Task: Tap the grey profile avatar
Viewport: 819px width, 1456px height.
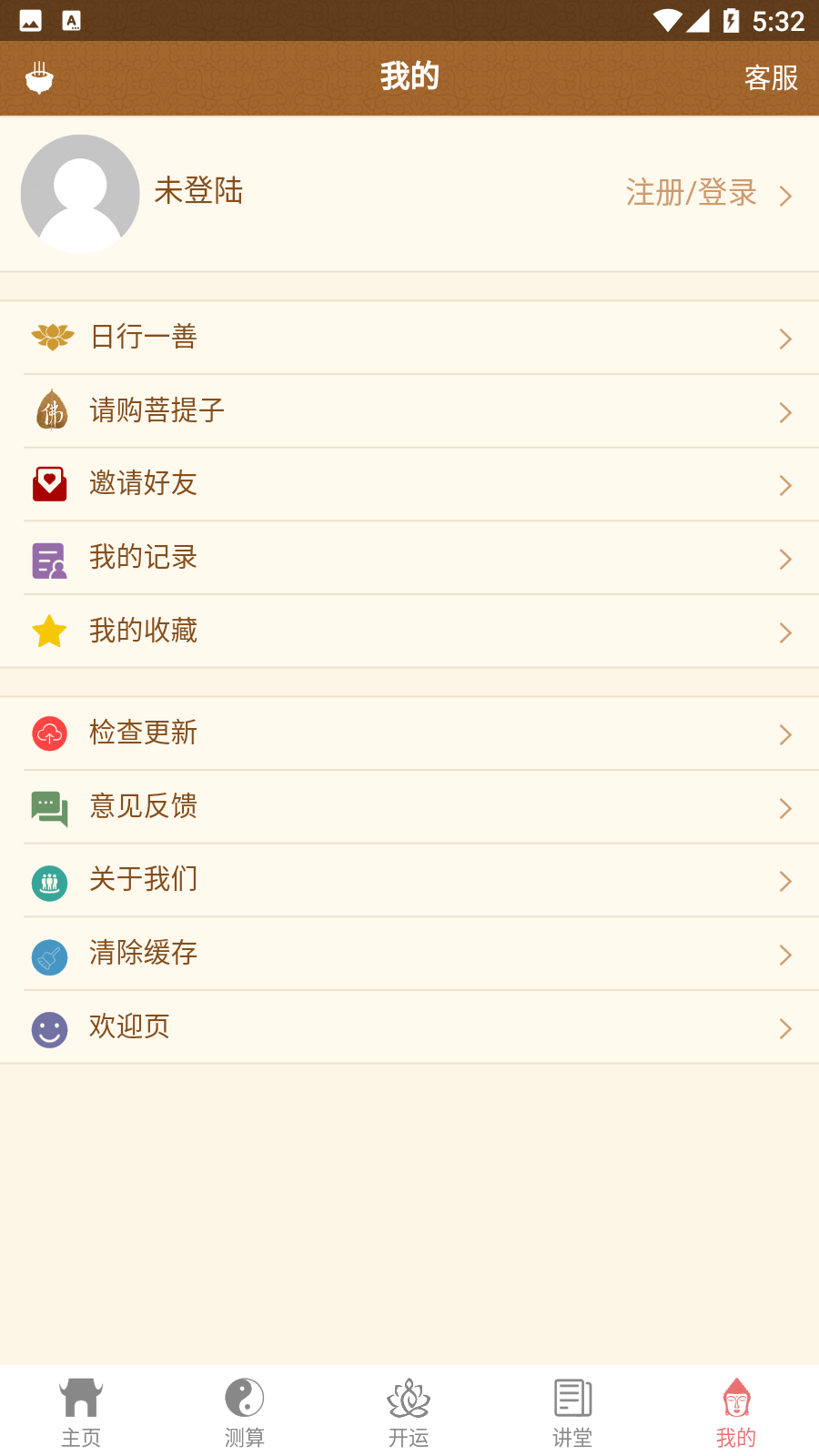Action: pos(80,194)
